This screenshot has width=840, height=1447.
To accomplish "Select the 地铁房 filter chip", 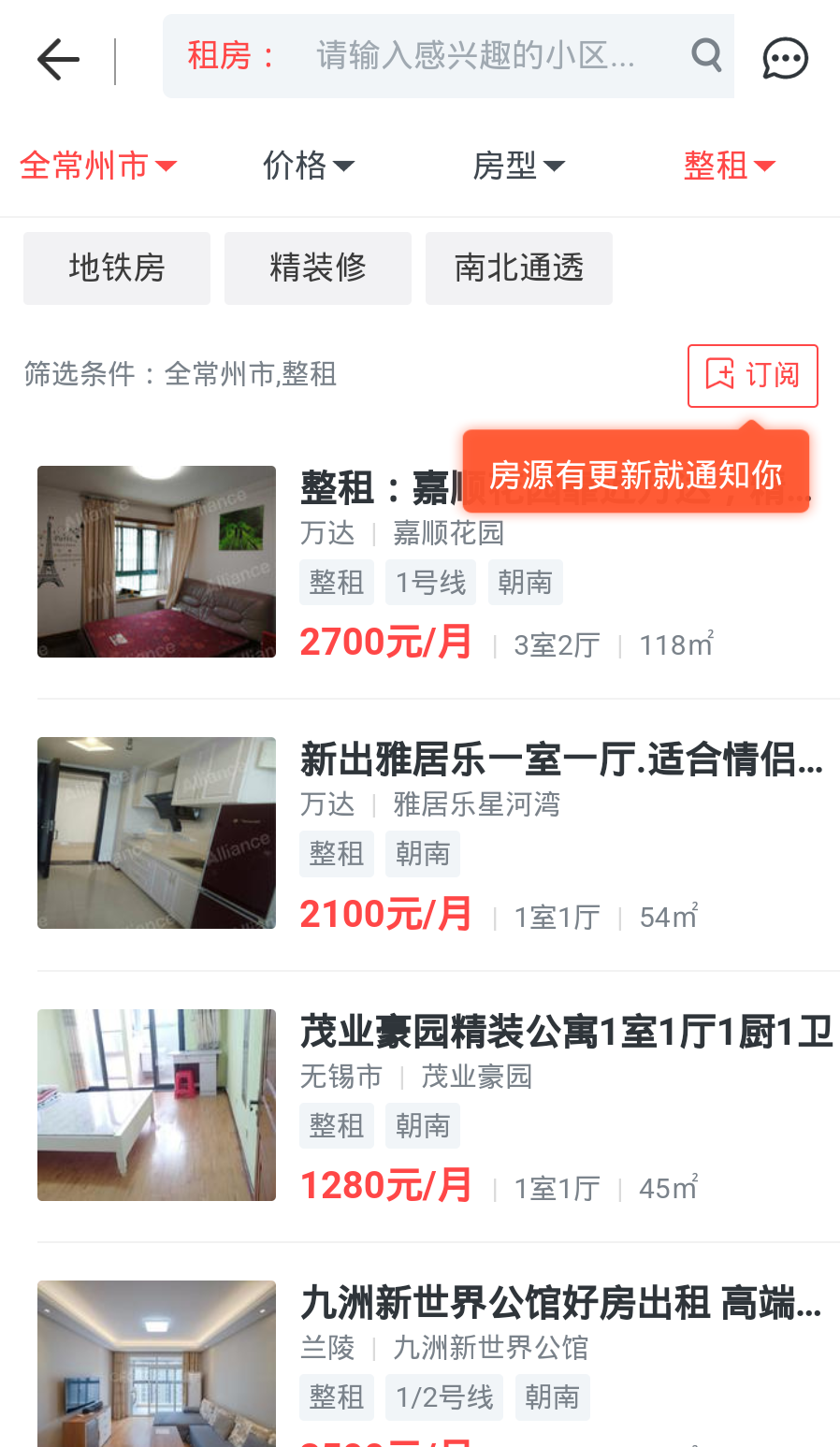I will (x=117, y=268).
